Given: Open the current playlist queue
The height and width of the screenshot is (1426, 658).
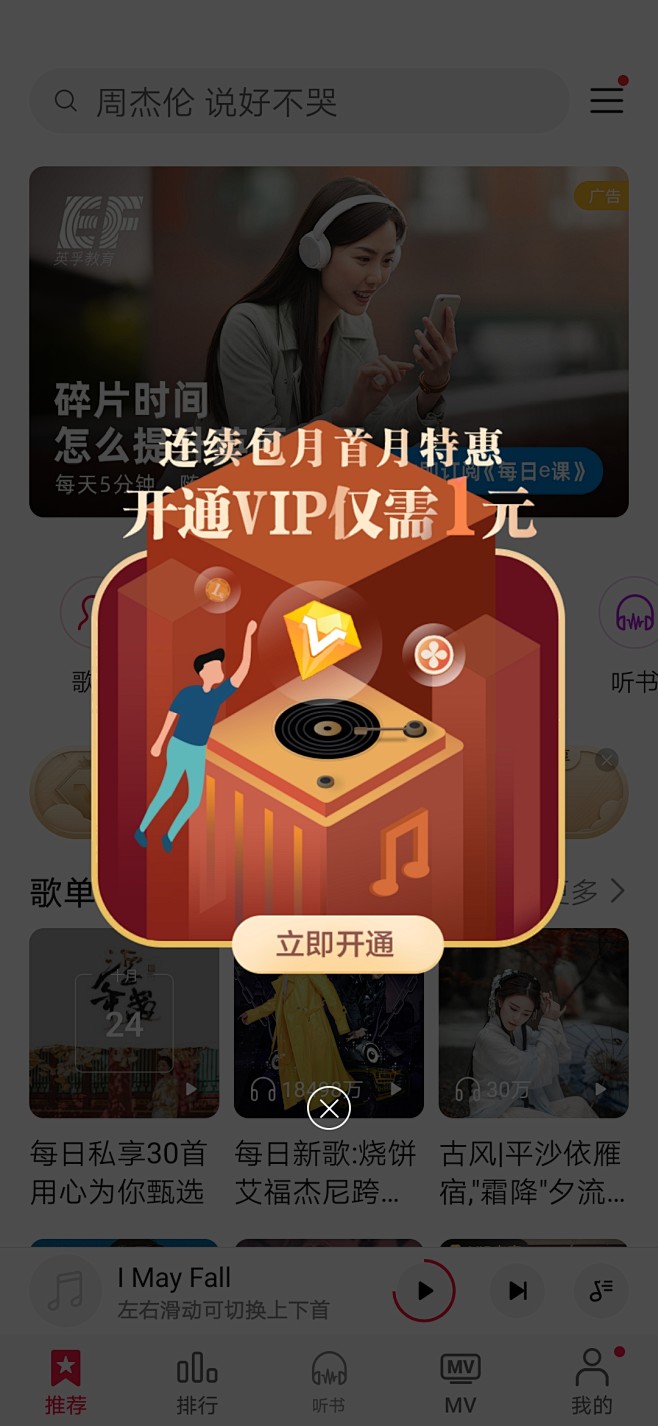Looking at the screenshot, I should [601, 1291].
